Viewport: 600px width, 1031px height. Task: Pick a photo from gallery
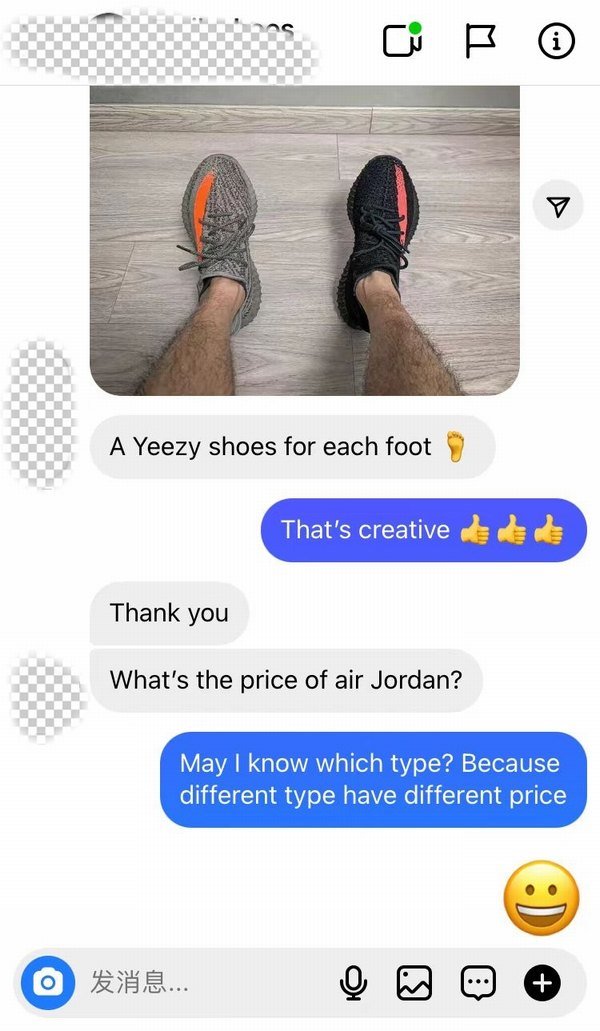414,984
